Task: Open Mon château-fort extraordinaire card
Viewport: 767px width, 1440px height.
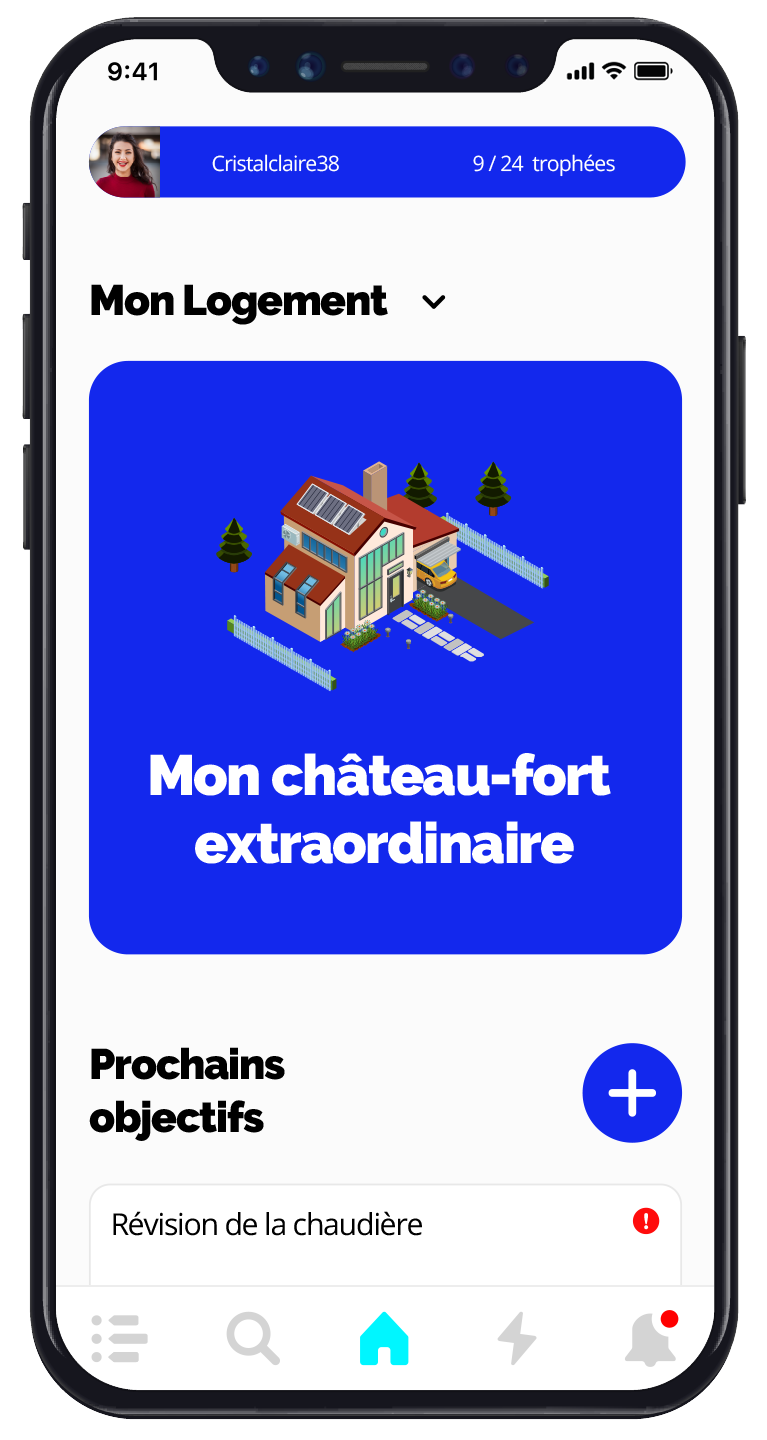Action: 385,657
